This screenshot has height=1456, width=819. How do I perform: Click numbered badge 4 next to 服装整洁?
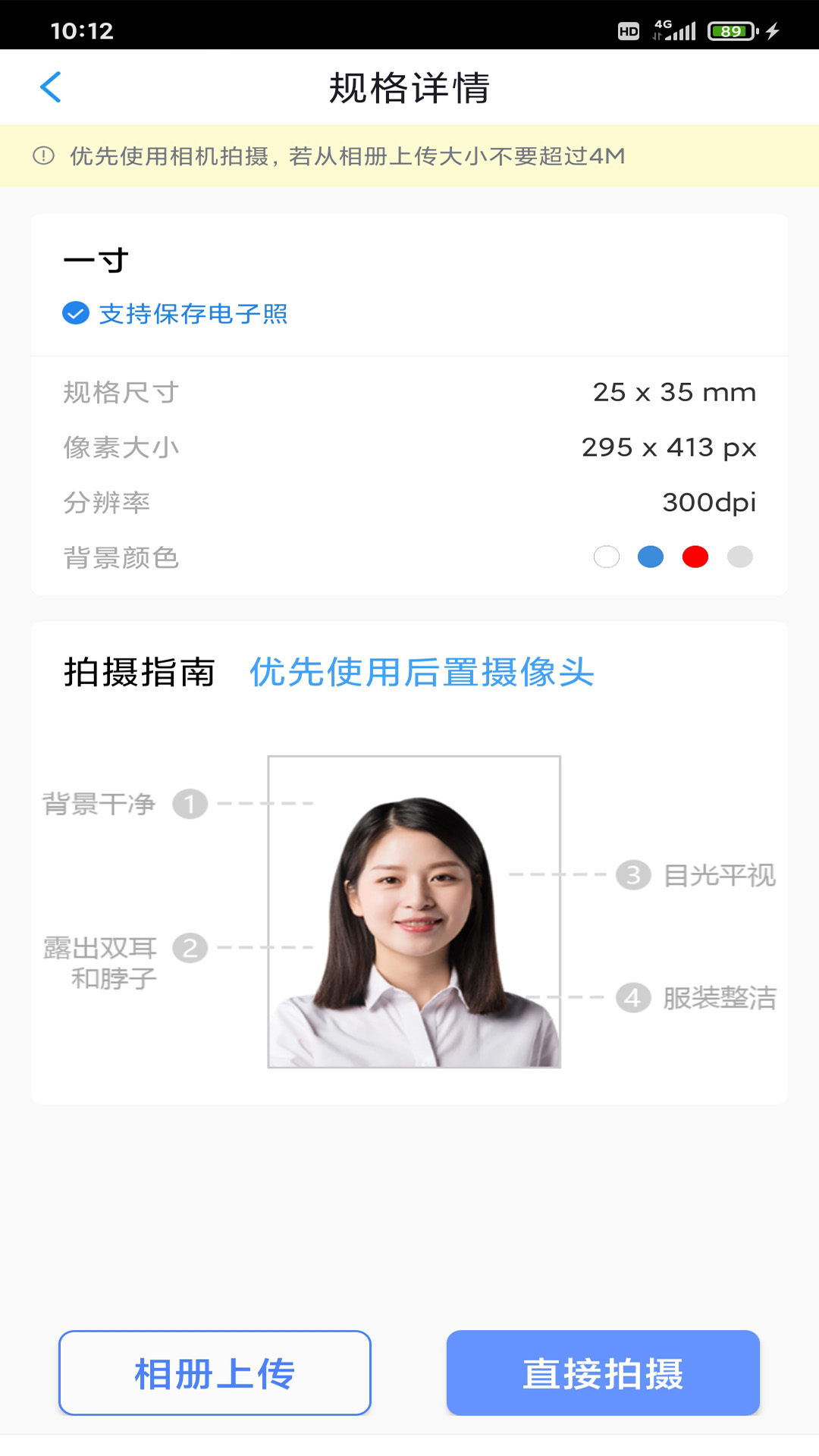[x=632, y=999]
